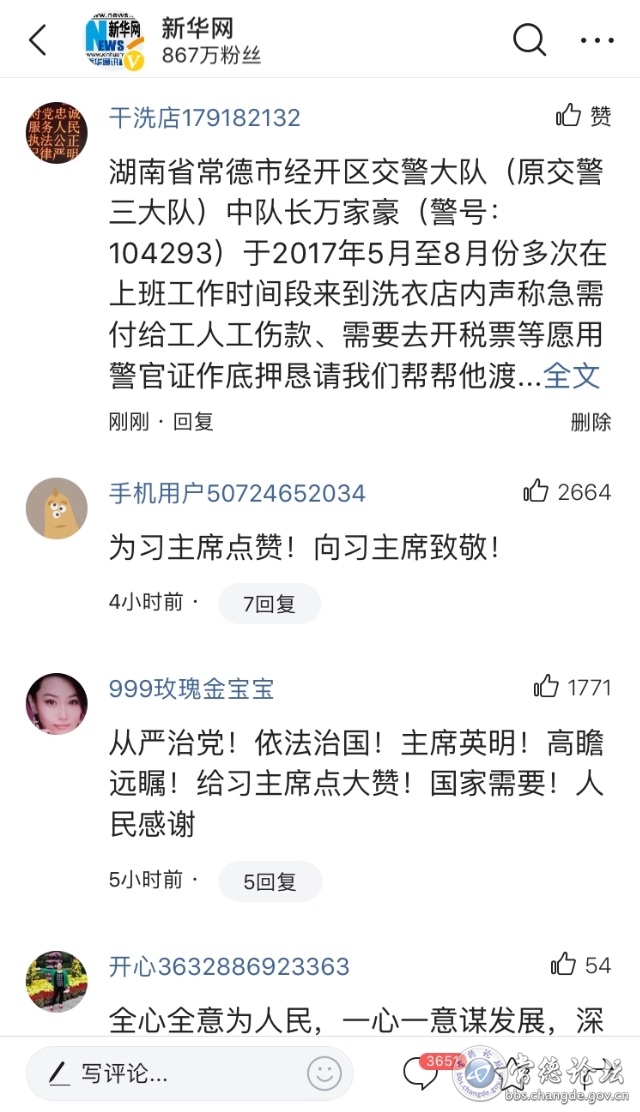Delete the 干洗店179182132 comment

point(590,422)
